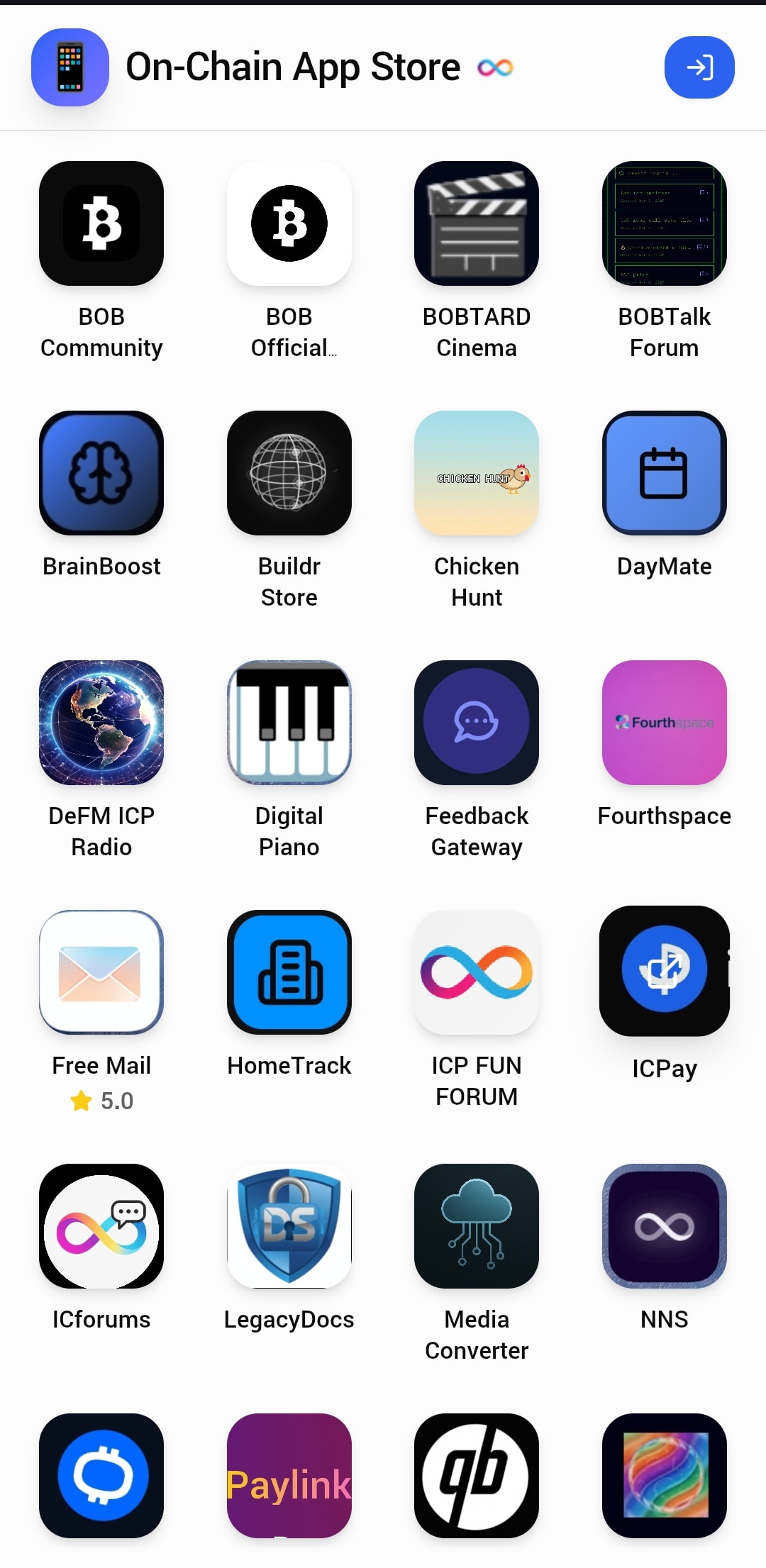Open the ICPay app
Screen dimensions: 766x1568
(x=664, y=971)
